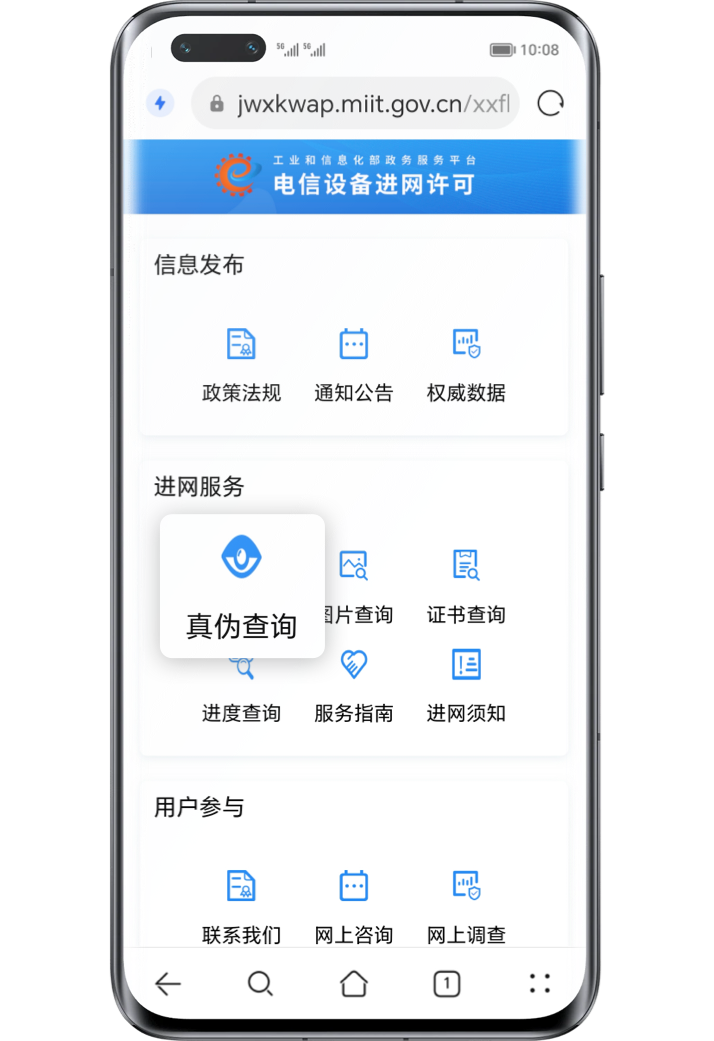The image size is (714, 1041).
Task: Go to the browser home page
Action: pos(353,984)
